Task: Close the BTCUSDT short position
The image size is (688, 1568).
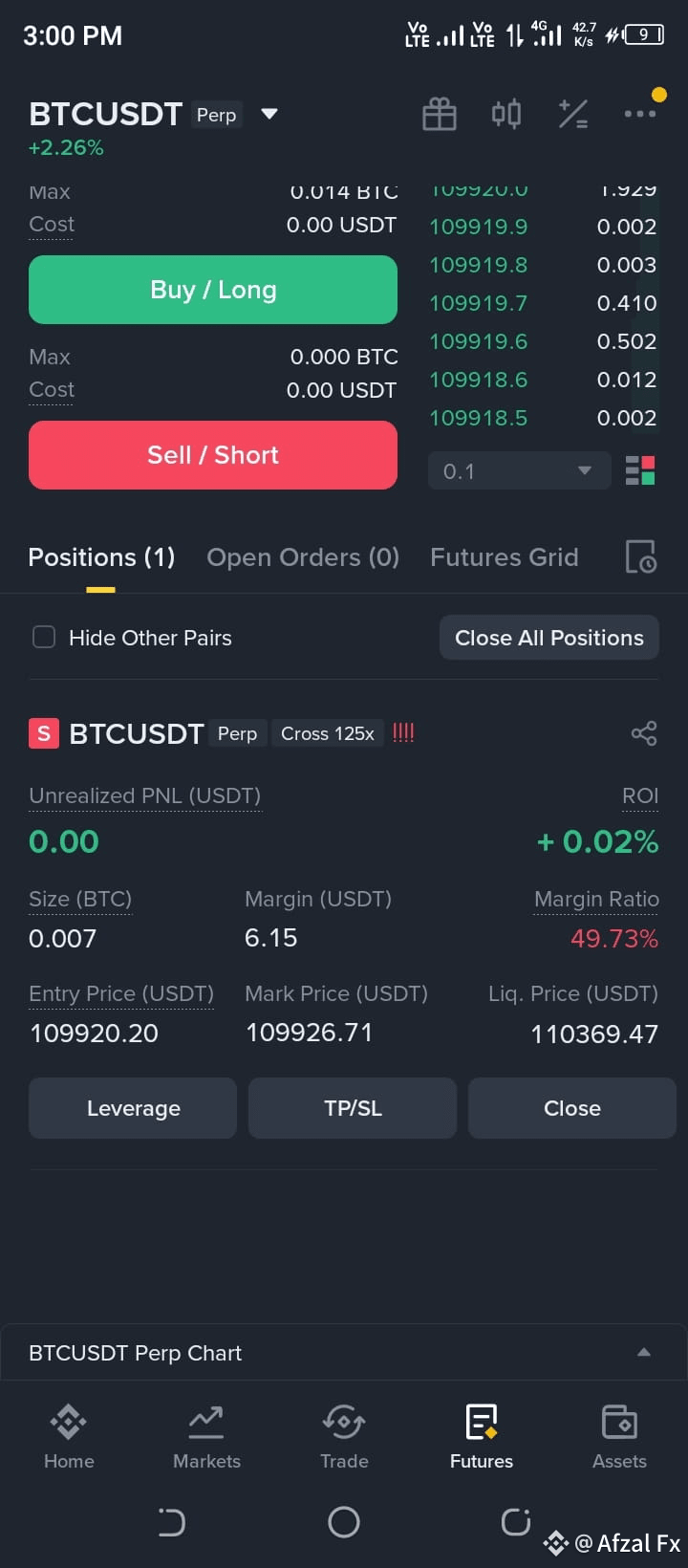Action: 572,1108
